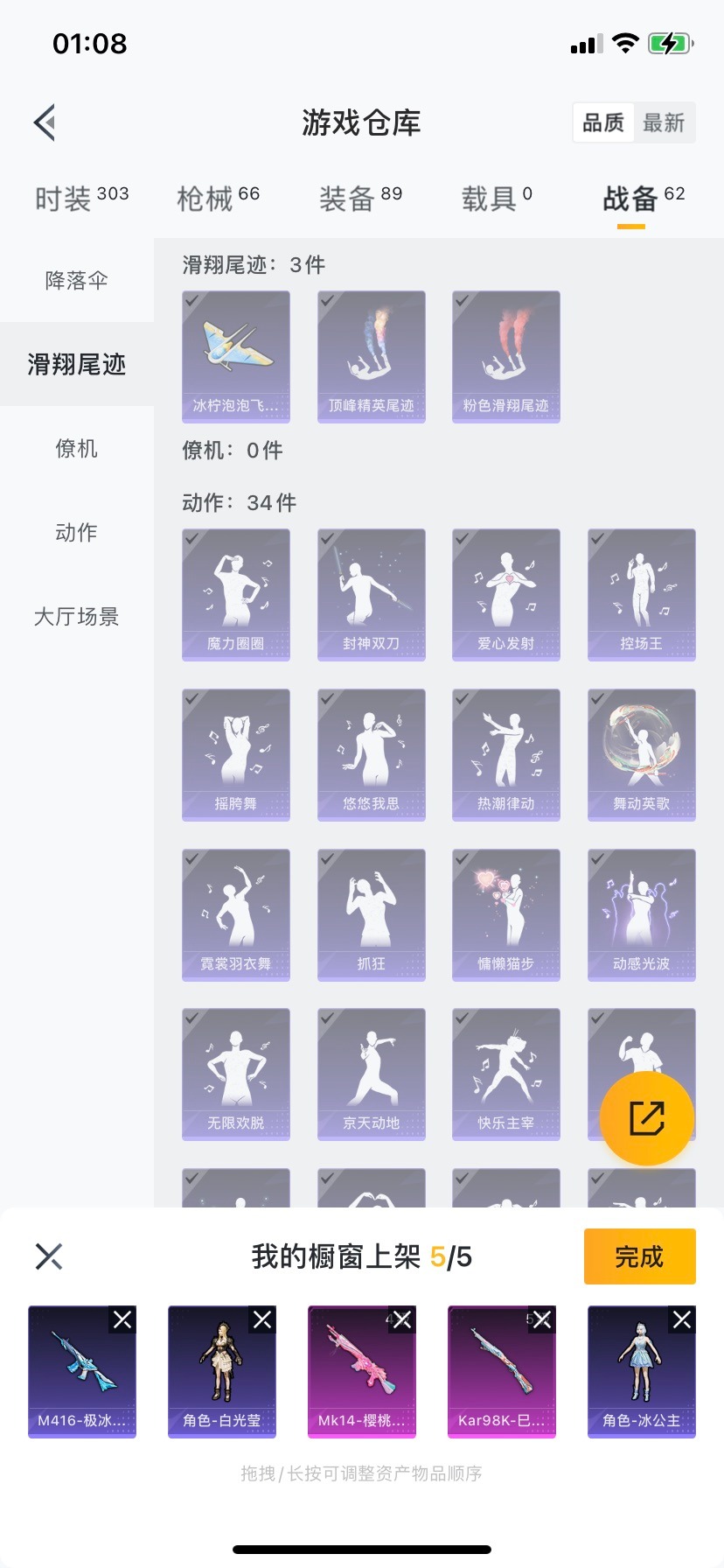The height and width of the screenshot is (1568, 724).
Task: Open the 大厅场景 category
Action: click(x=77, y=616)
